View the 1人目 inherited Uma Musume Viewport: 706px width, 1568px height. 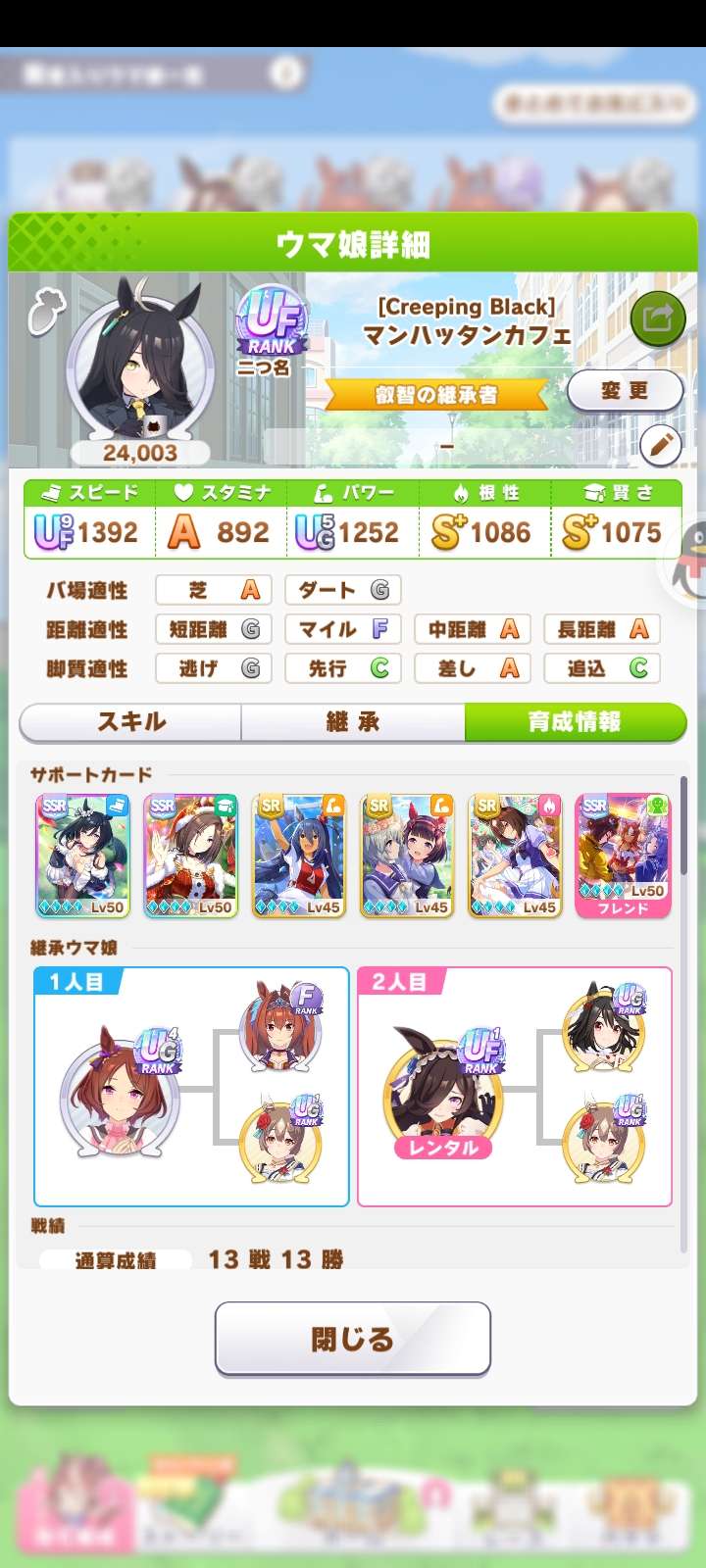[120, 1090]
